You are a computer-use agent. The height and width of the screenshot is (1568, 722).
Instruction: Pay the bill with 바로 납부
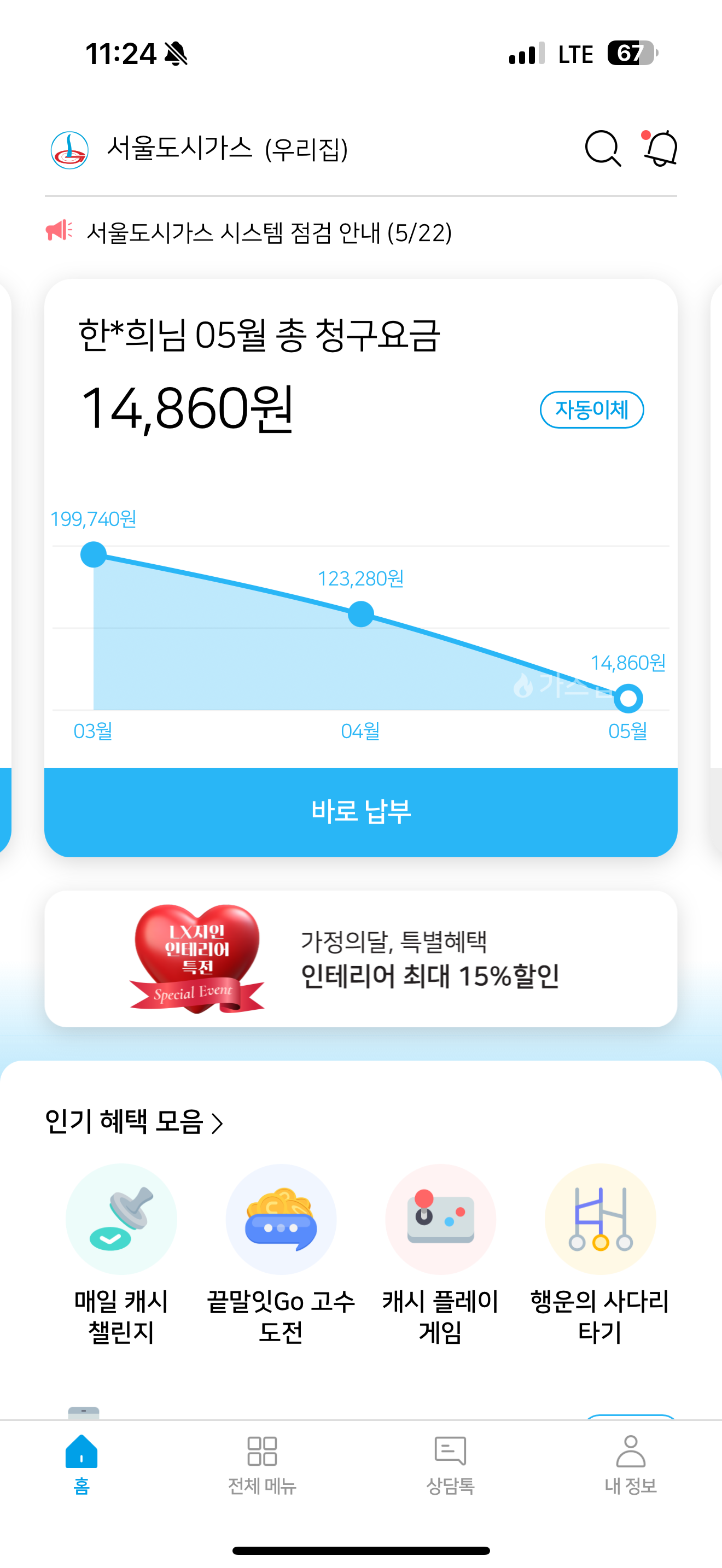(361, 812)
